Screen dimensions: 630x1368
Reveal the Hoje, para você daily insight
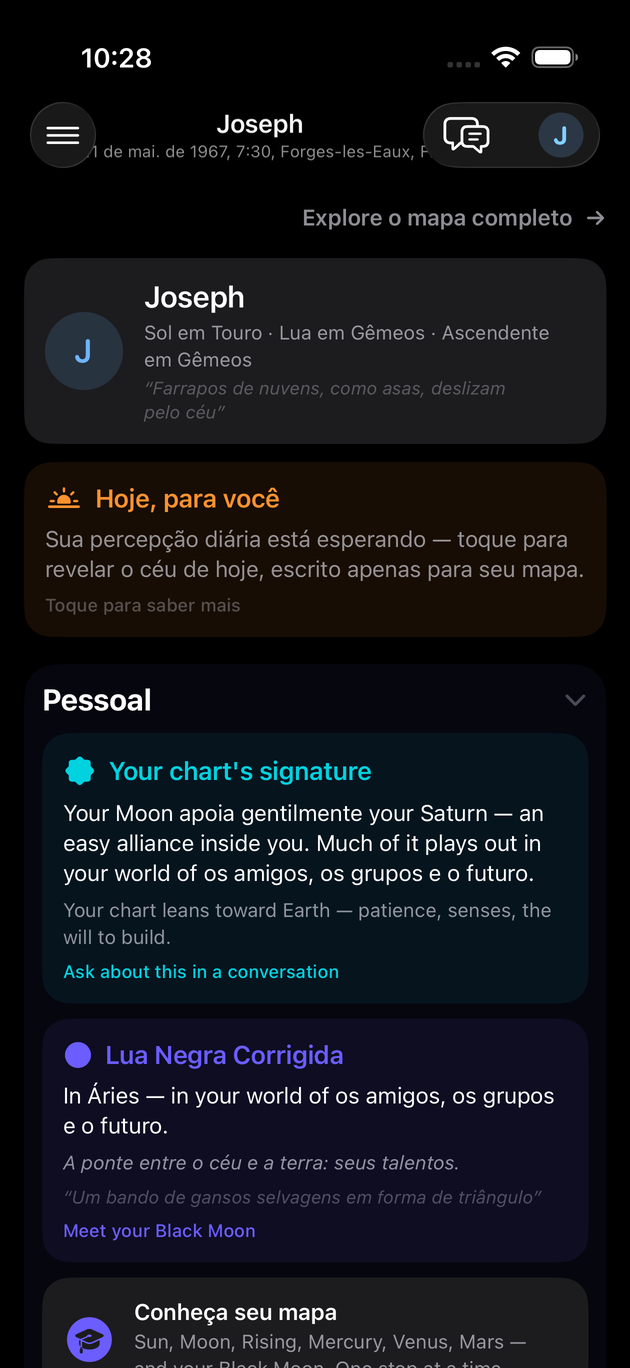click(315, 549)
